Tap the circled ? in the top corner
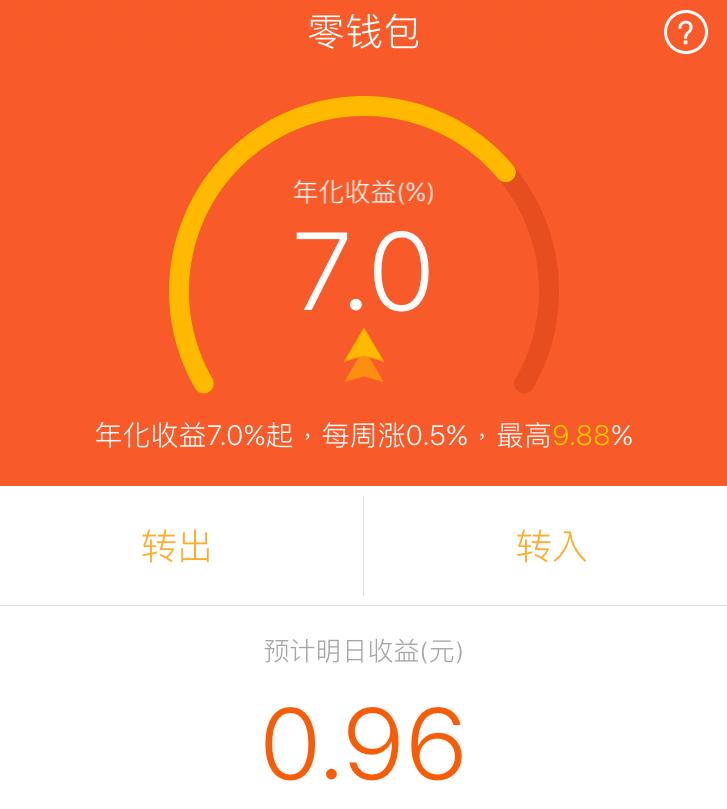The height and width of the screenshot is (809, 727). (x=685, y=32)
